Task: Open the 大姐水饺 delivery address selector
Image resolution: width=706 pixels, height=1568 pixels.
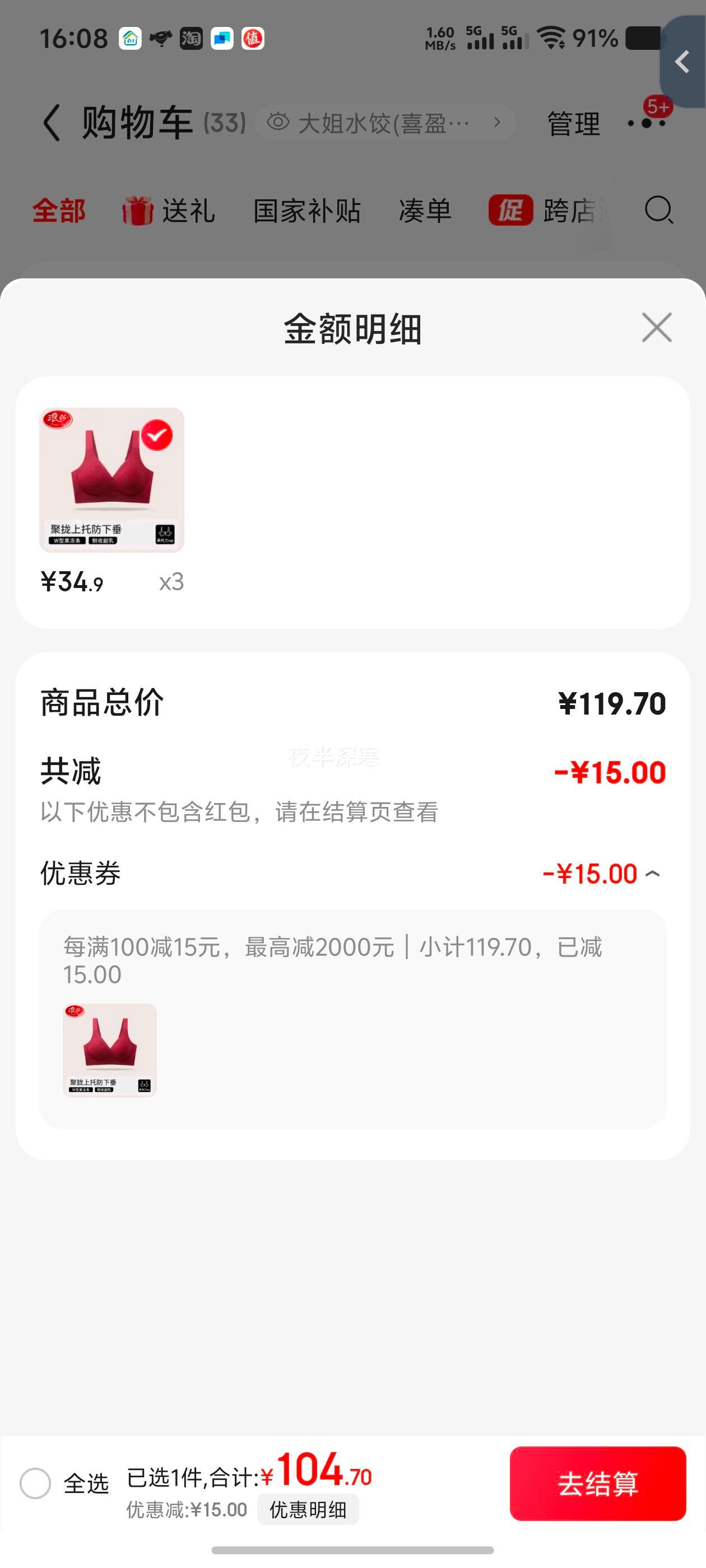Action: [385, 123]
